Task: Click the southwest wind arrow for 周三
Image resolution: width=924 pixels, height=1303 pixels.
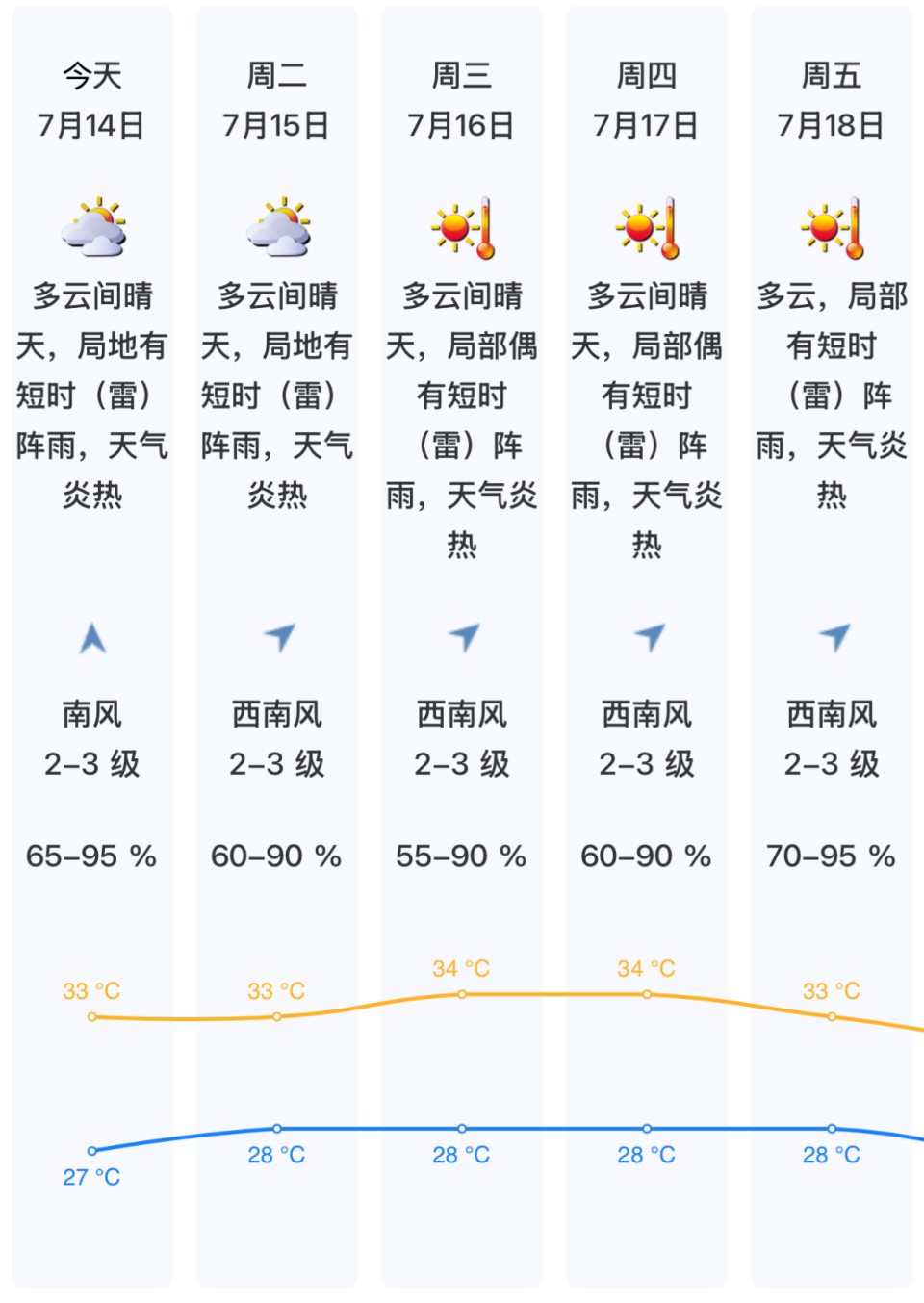Action: (x=462, y=637)
